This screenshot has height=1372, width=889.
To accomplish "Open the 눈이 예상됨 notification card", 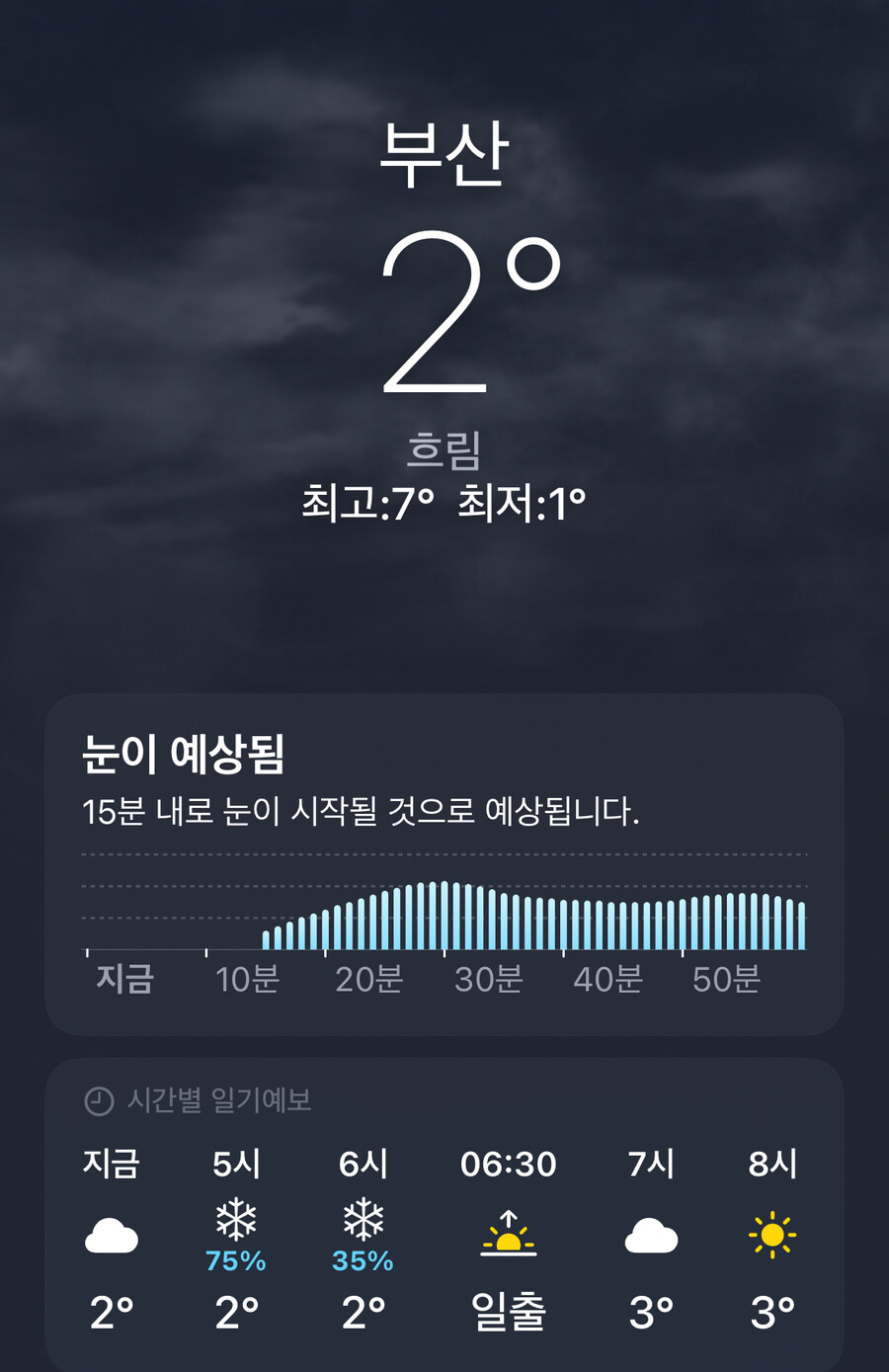I will (444, 859).
